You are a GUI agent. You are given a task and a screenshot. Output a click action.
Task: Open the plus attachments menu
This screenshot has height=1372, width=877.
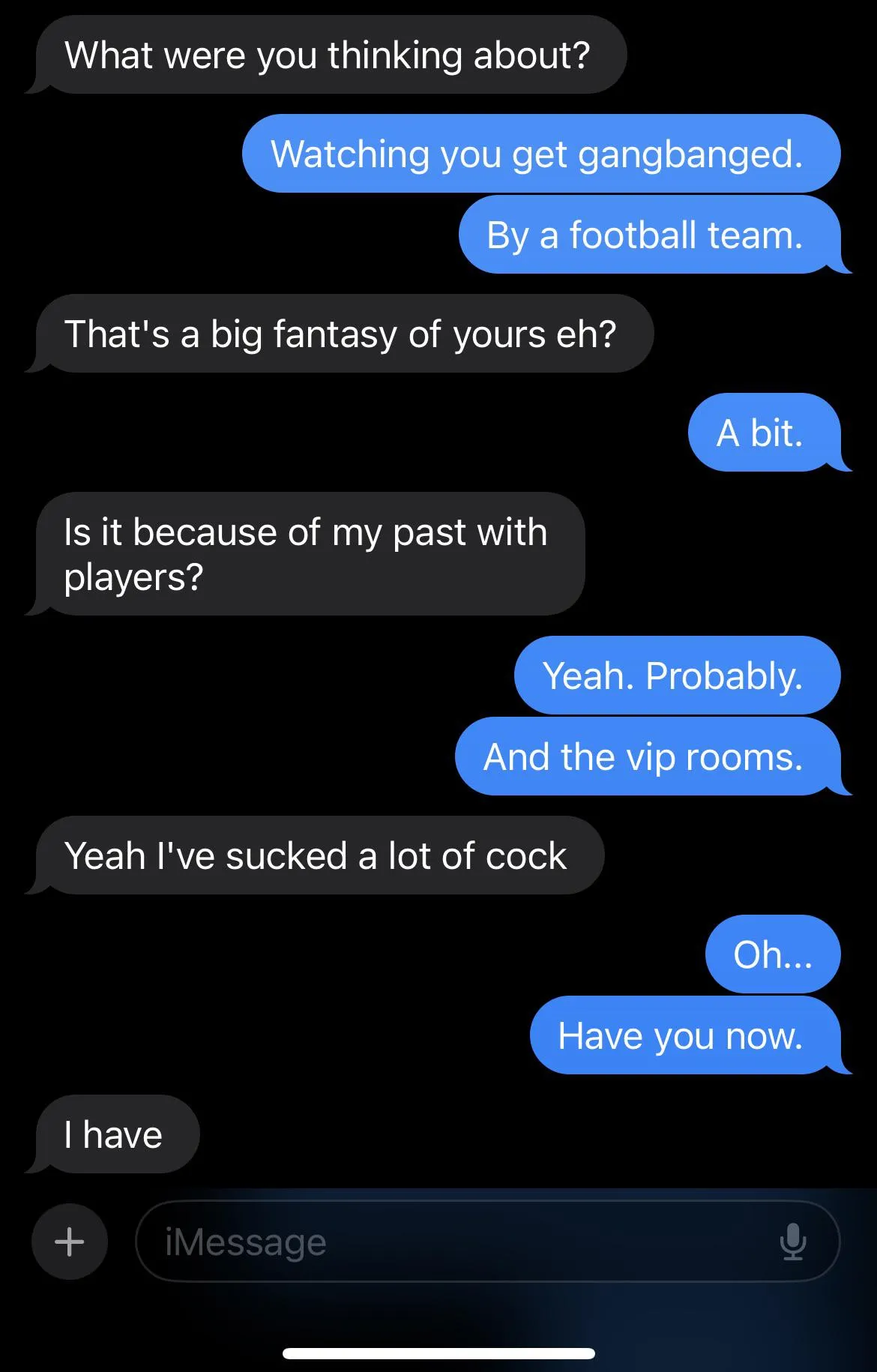coord(70,1242)
